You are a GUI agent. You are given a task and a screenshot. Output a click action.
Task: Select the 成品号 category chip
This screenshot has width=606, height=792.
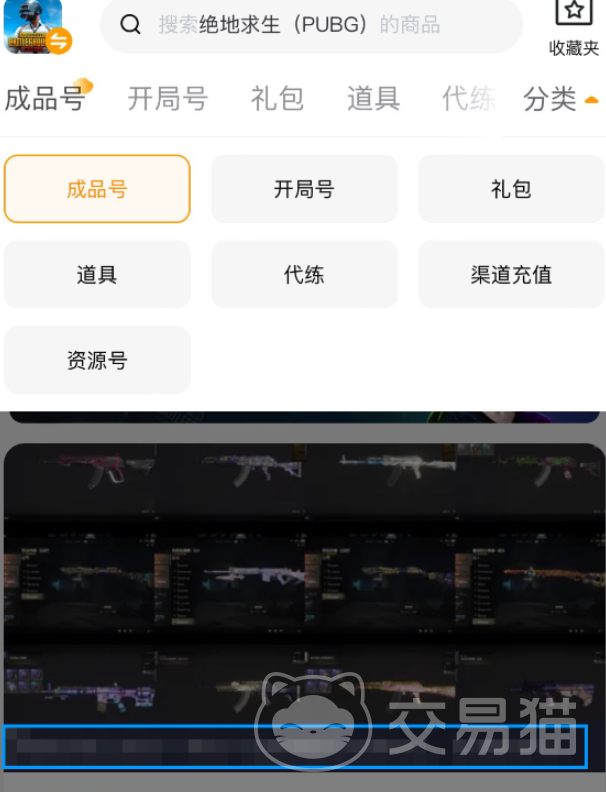pyautogui.click(x=97, y=189)
